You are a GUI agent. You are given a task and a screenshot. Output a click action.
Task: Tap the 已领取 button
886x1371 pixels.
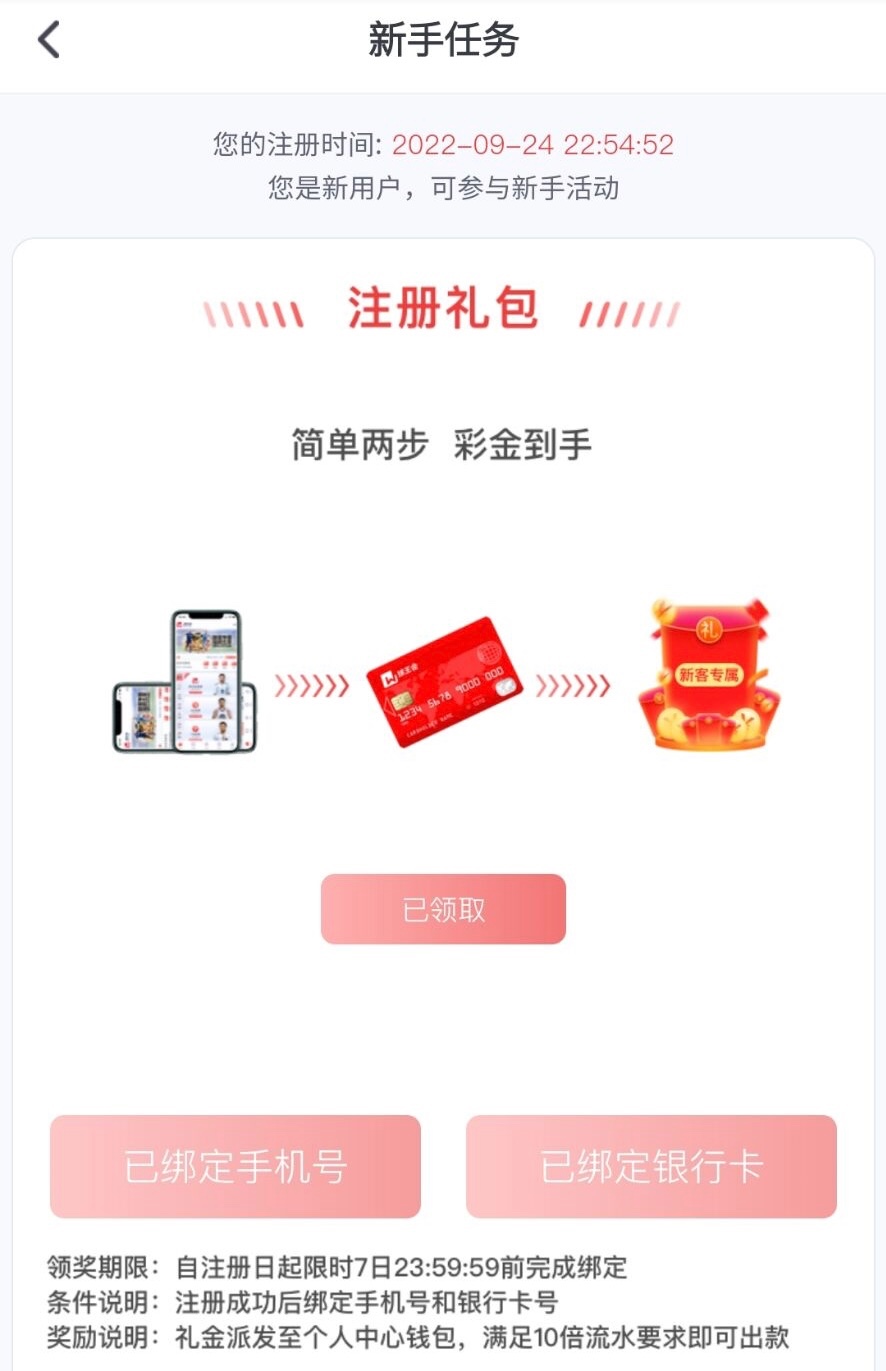tap(443, 909)
